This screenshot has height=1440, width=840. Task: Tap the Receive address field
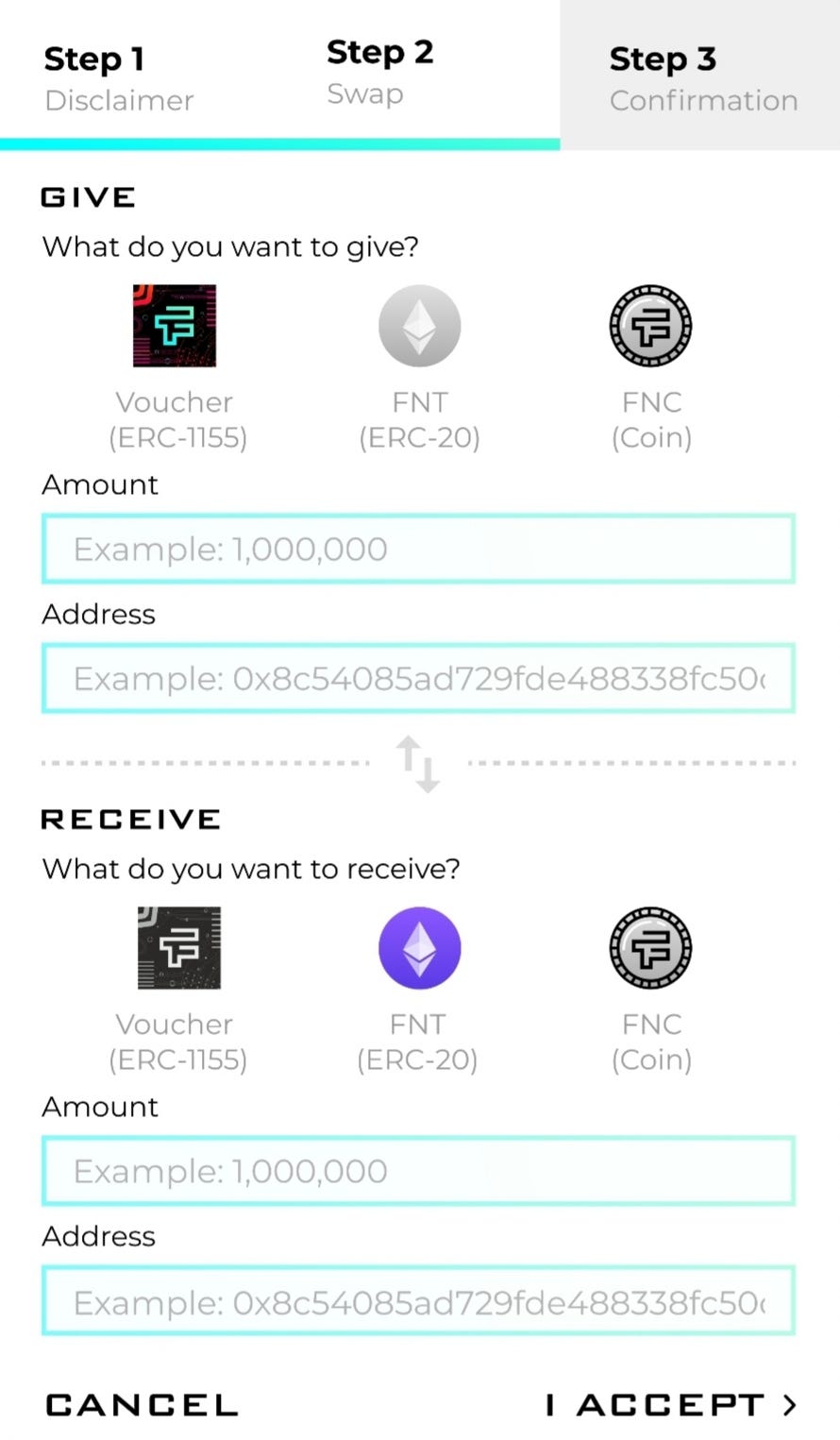pyautogui.click(x=418, y=1301)
